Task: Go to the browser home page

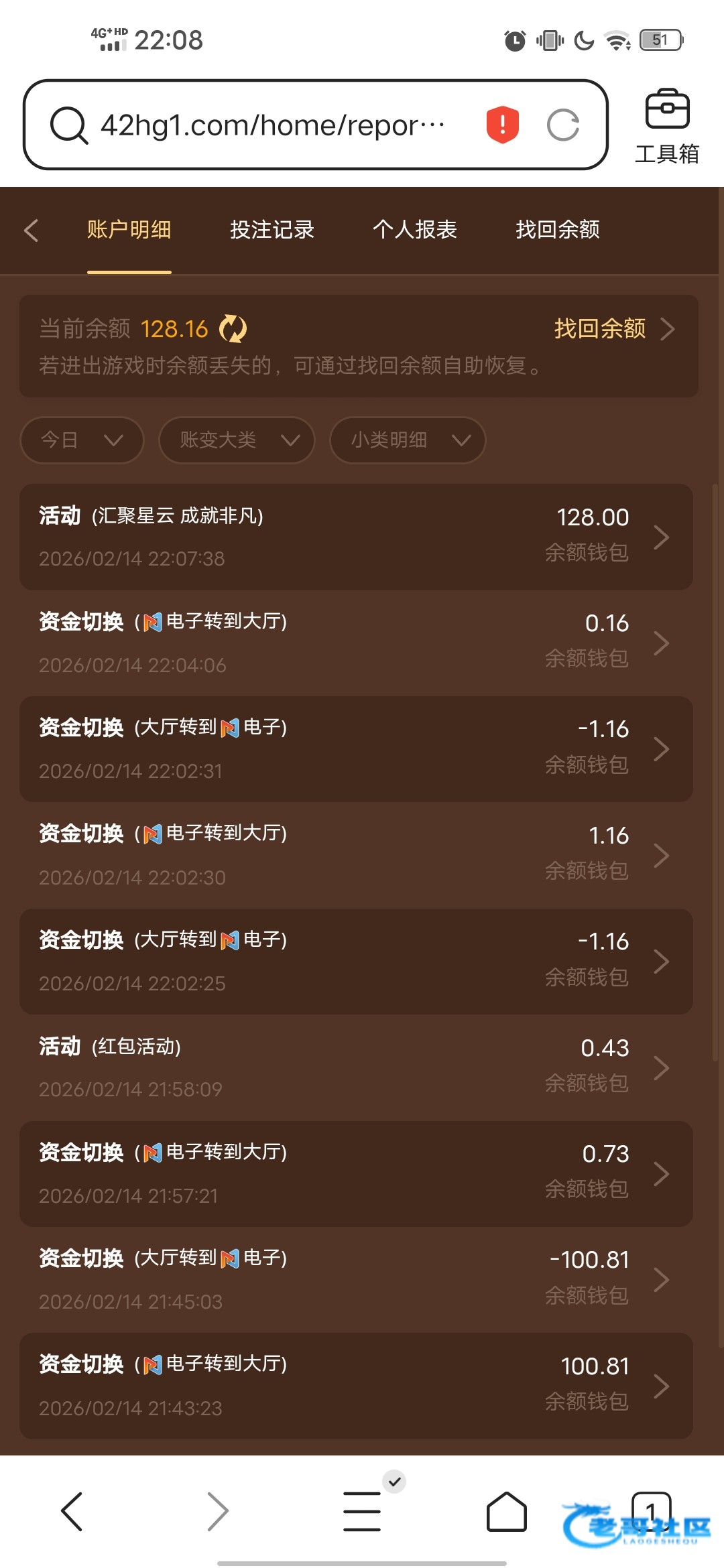Action: pos(506,1512)
